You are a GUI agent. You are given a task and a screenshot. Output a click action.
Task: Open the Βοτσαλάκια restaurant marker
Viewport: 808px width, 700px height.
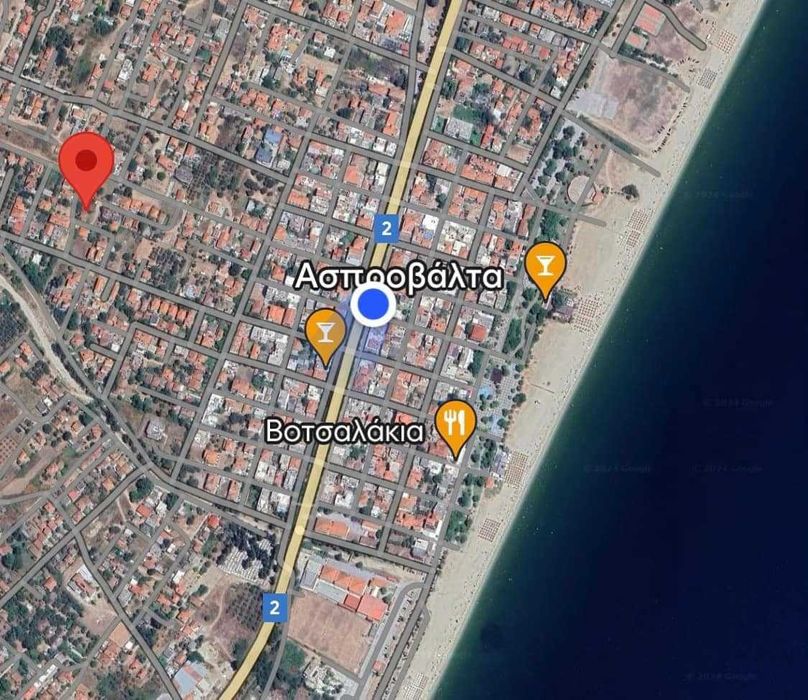pos(455,425)
